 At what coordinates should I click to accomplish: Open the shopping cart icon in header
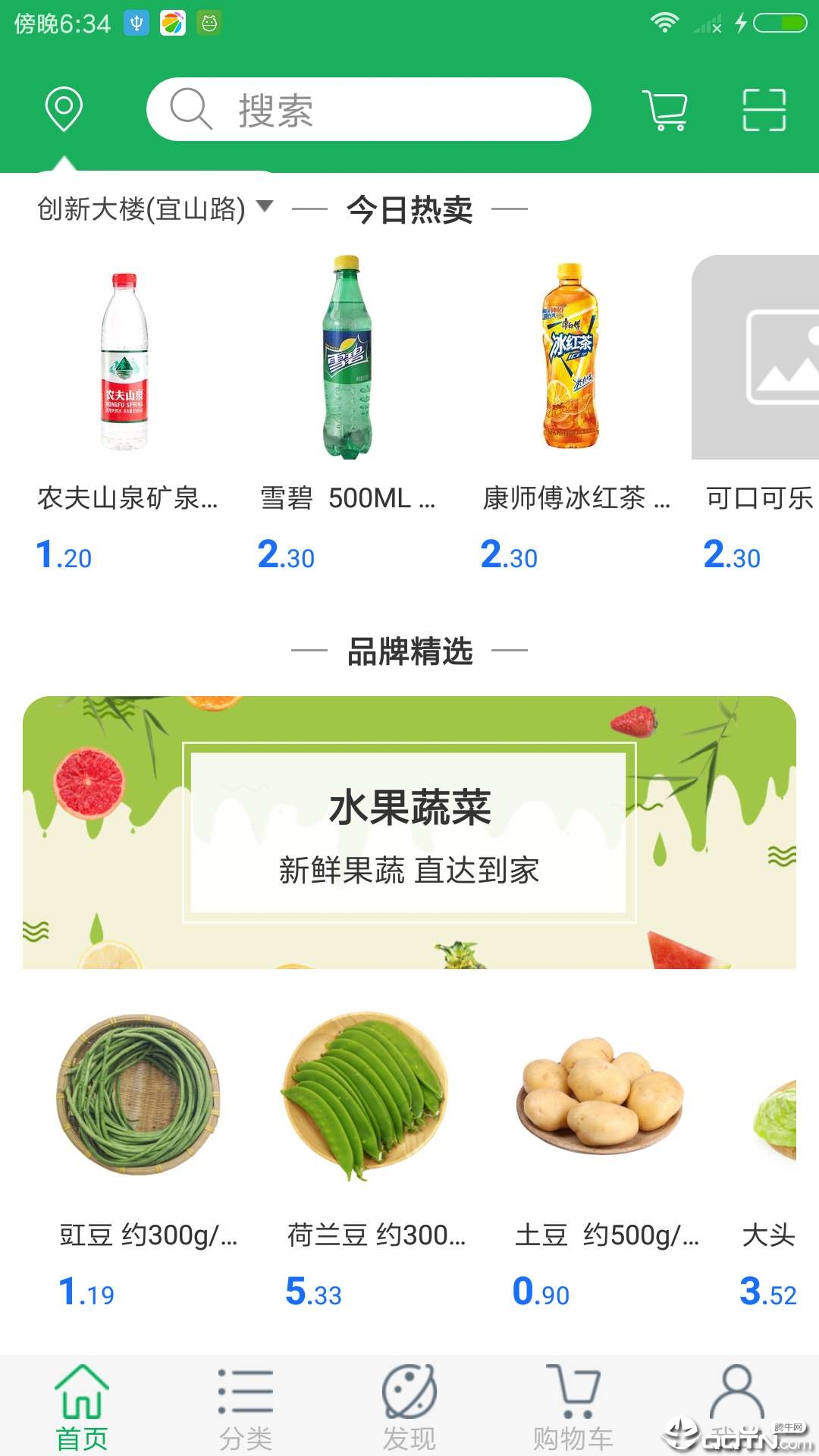665,110
